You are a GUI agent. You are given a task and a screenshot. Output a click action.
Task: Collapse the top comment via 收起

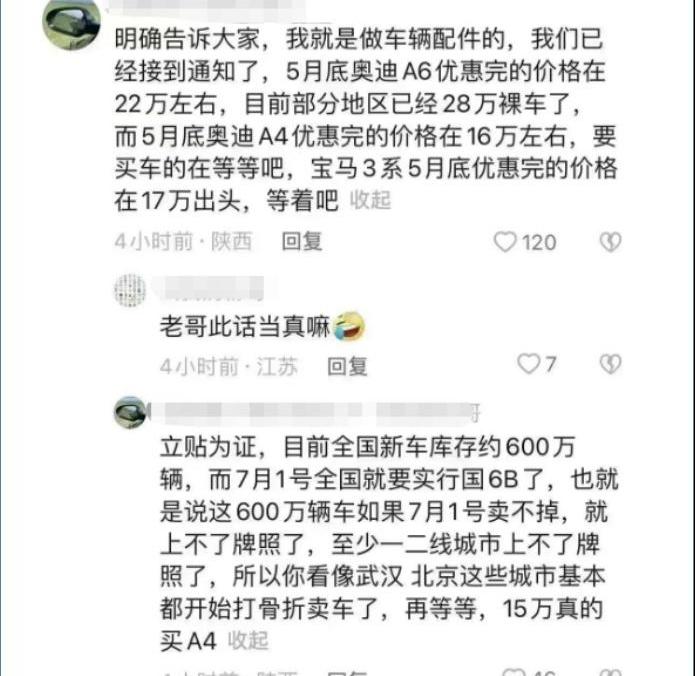369,200
